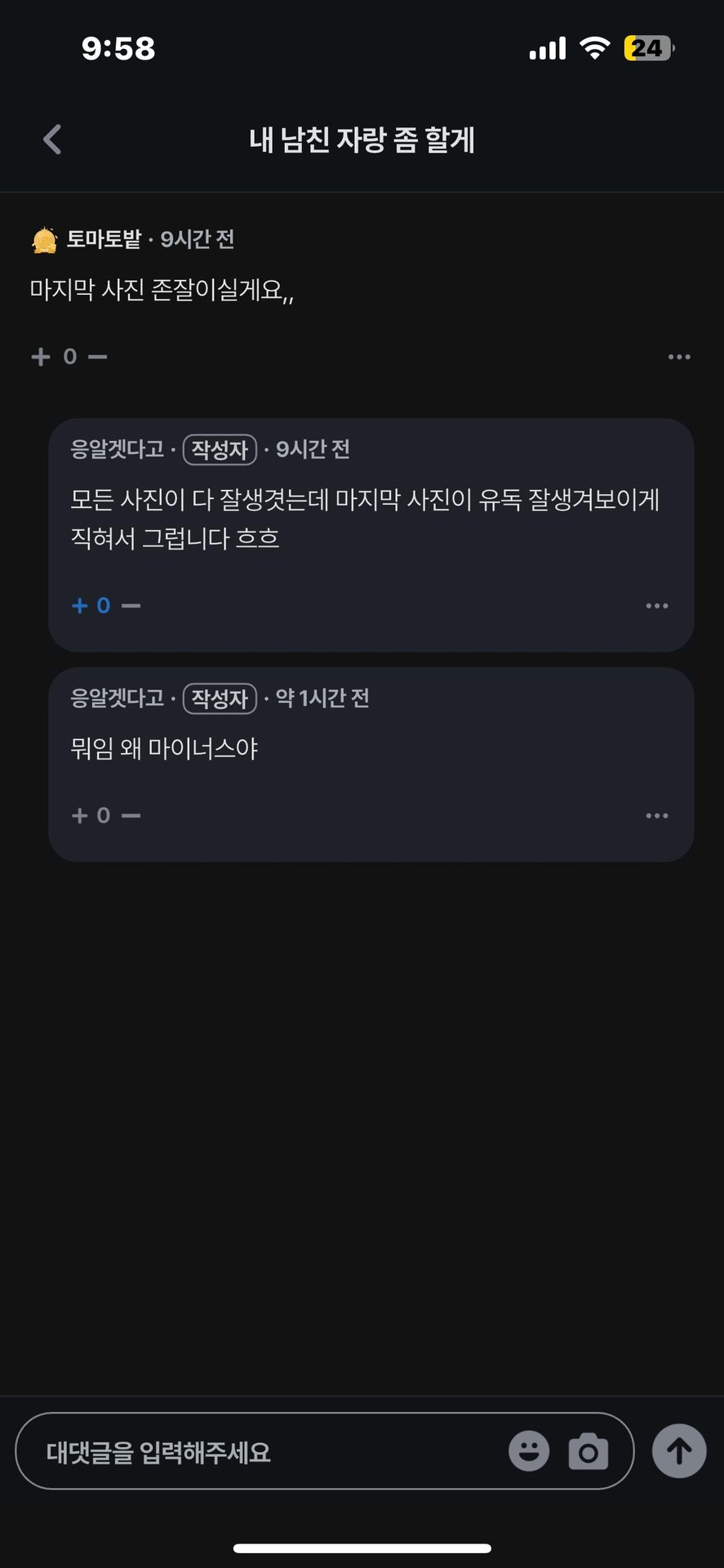Open the options menu on the first 응알겟다고 reply

pyautogui.click(x=657, y=605)
